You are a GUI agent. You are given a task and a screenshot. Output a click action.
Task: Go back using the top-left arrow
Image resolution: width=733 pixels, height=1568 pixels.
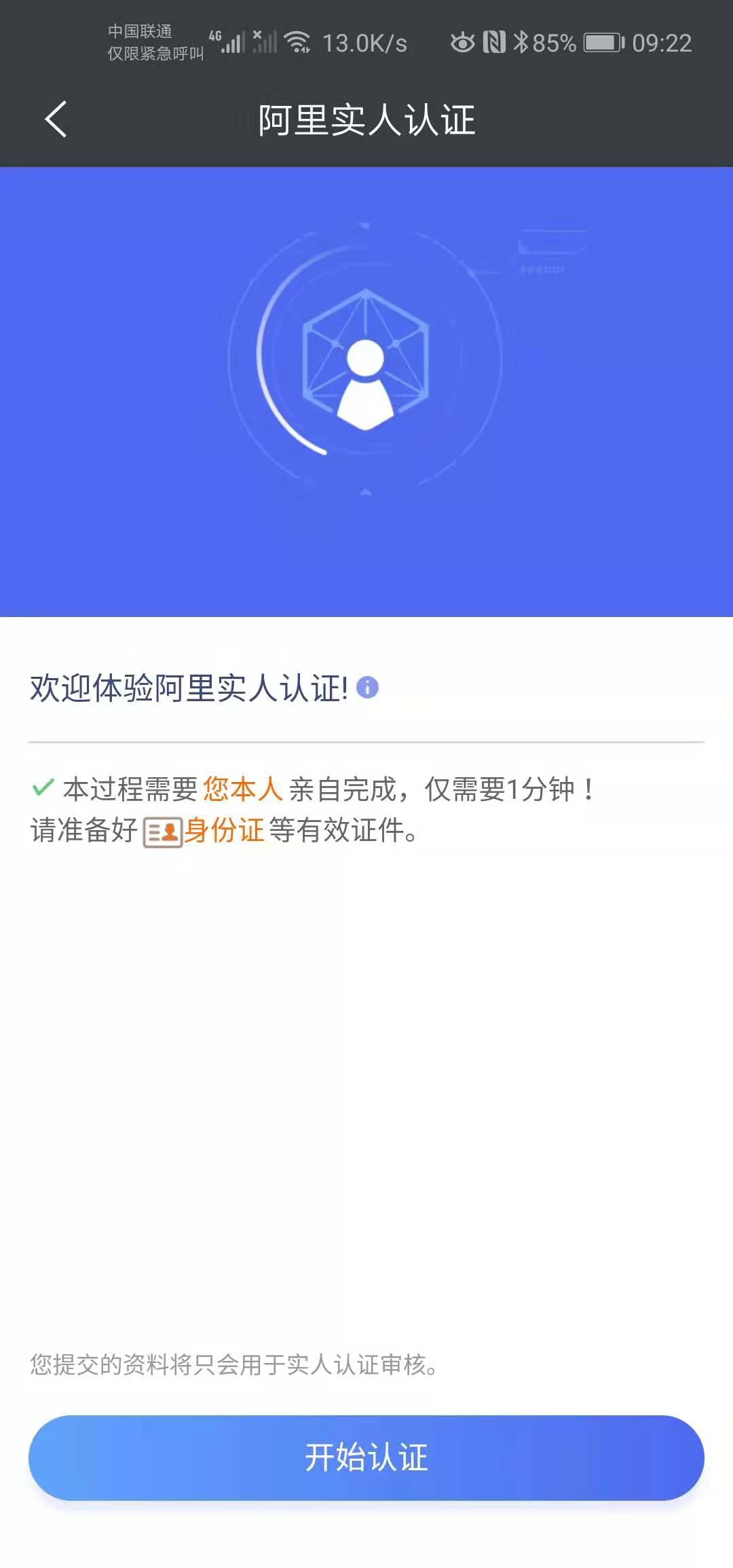(x=56, y=119)
